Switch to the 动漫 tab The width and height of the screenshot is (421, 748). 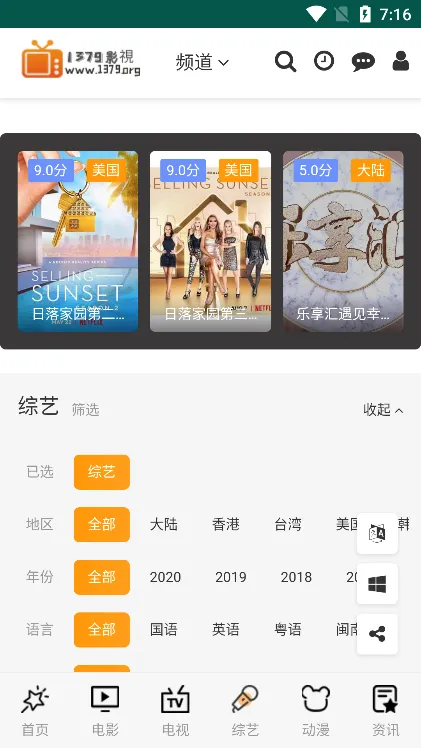(316, 711)
